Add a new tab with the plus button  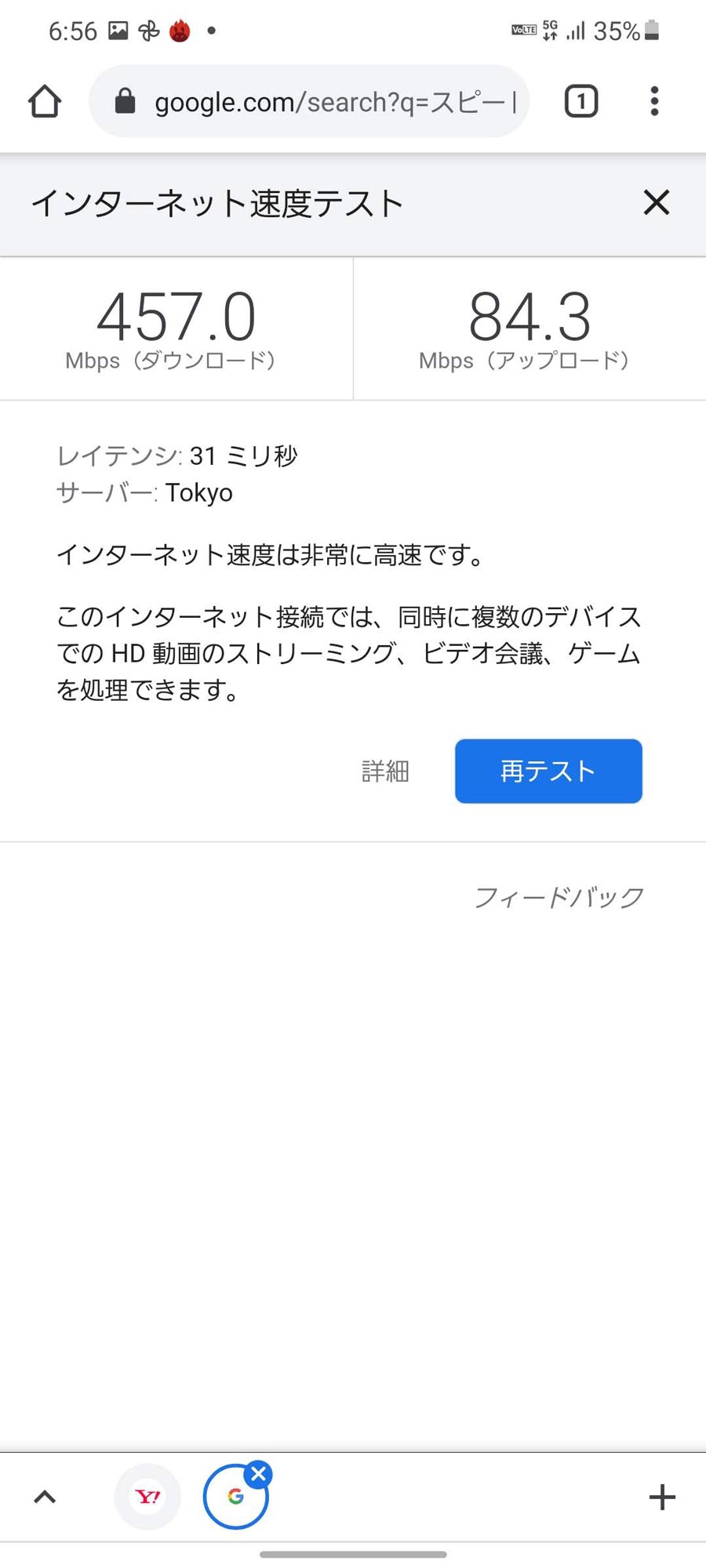662,1497
